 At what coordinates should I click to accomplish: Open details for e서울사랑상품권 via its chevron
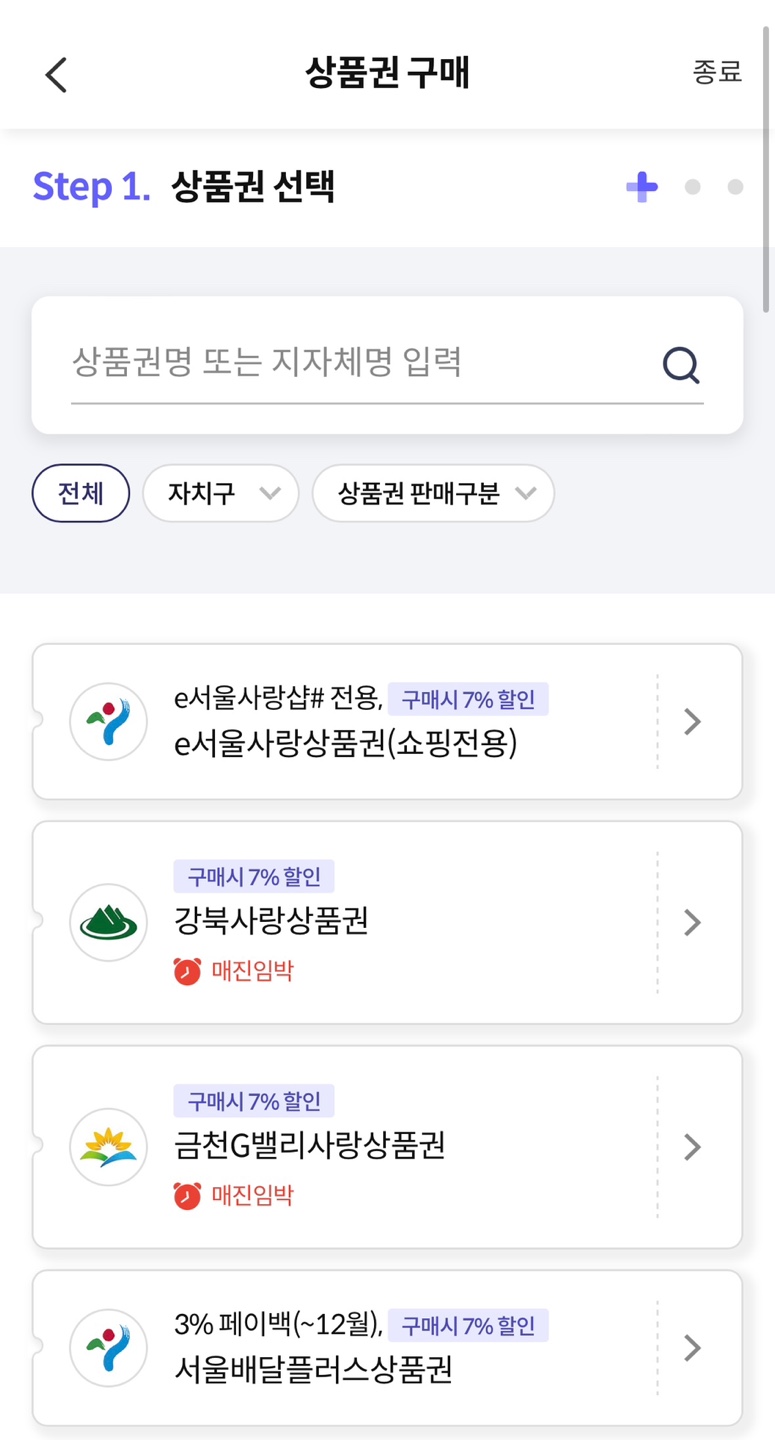tap(691, 721)
